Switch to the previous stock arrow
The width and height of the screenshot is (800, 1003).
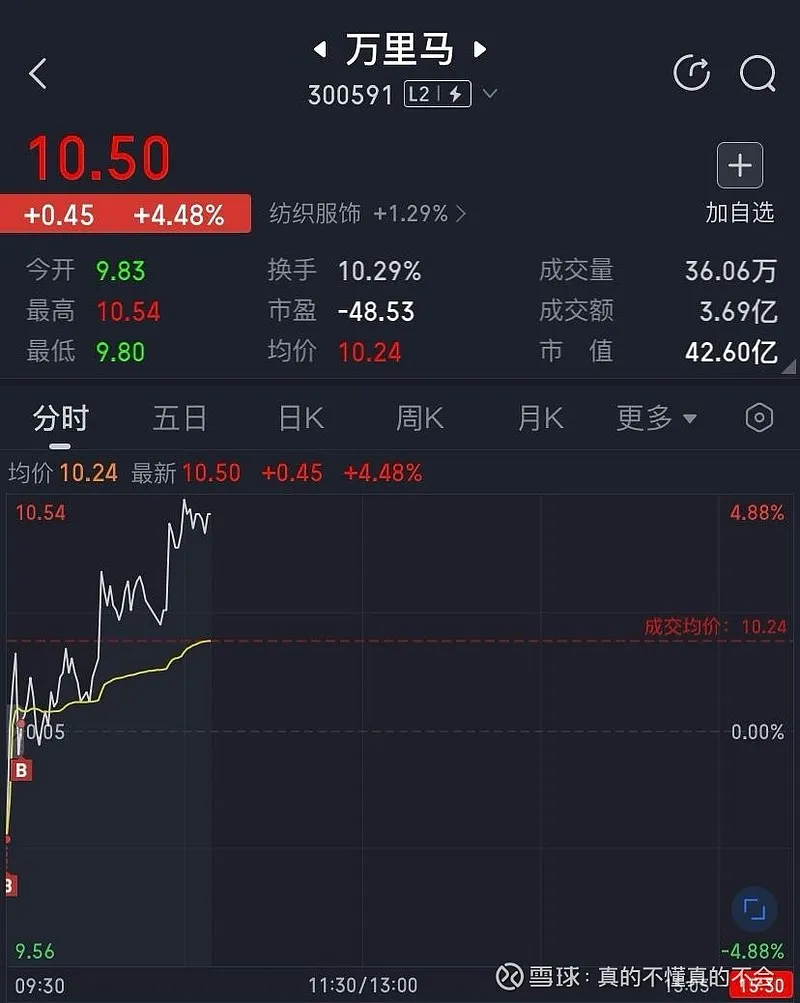tap(320, 49)
